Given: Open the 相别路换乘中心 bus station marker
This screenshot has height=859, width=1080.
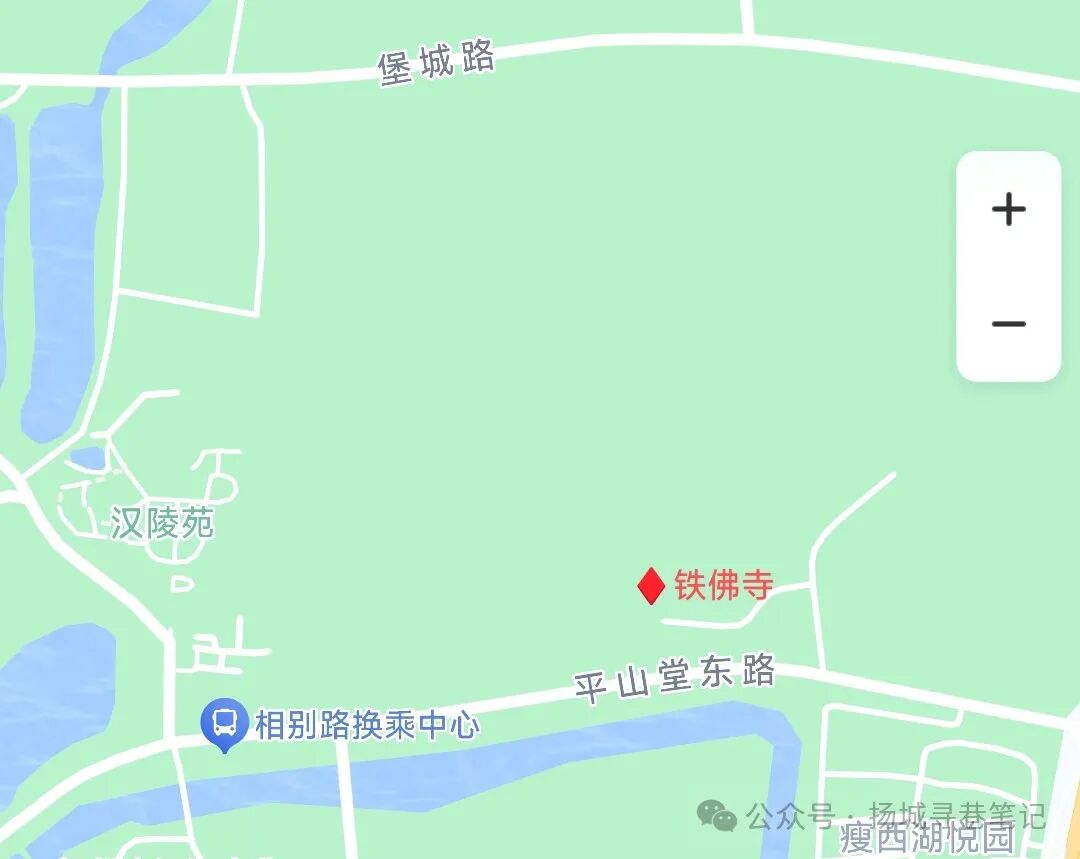Looking at the screenshot, I should coord(225,723).
